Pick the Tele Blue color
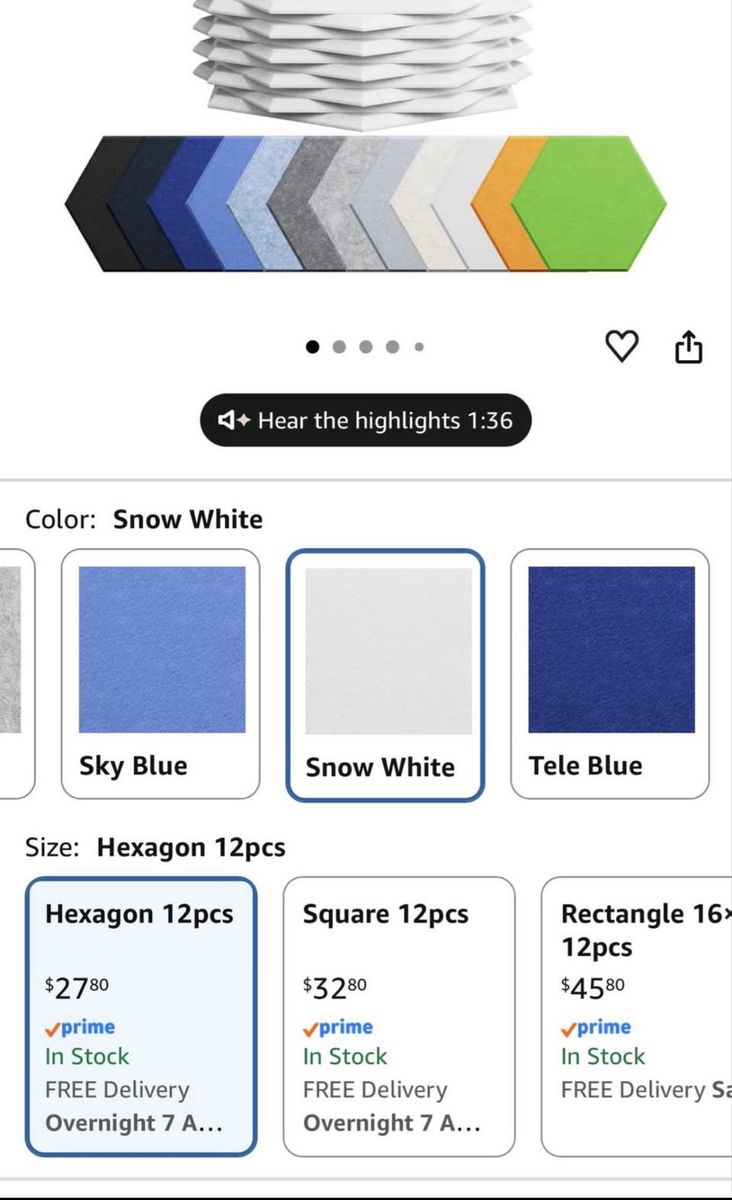This screenshot has width=732, height=1200. point(610,674)
